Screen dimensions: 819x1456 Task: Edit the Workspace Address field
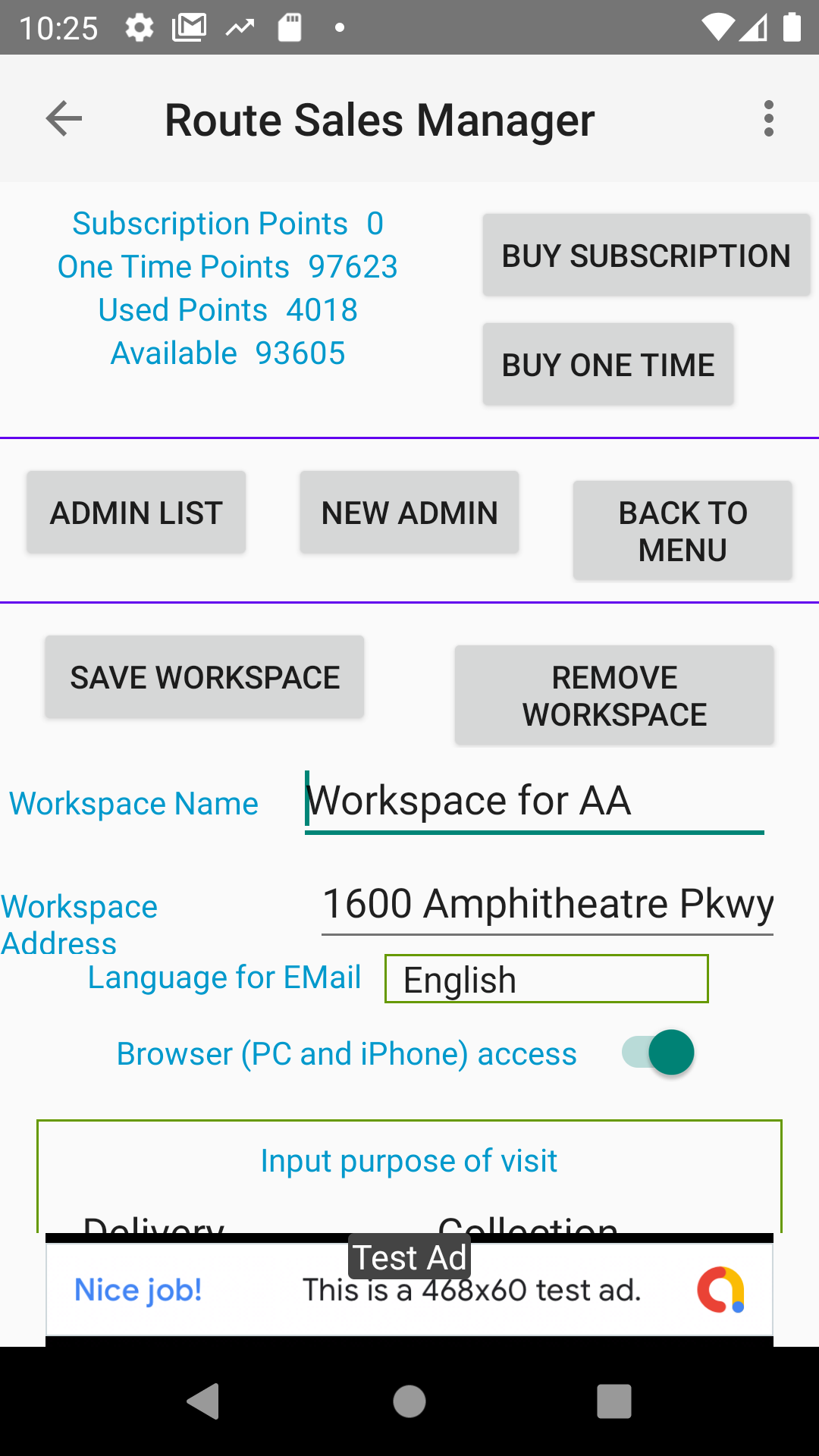(548, 904)
